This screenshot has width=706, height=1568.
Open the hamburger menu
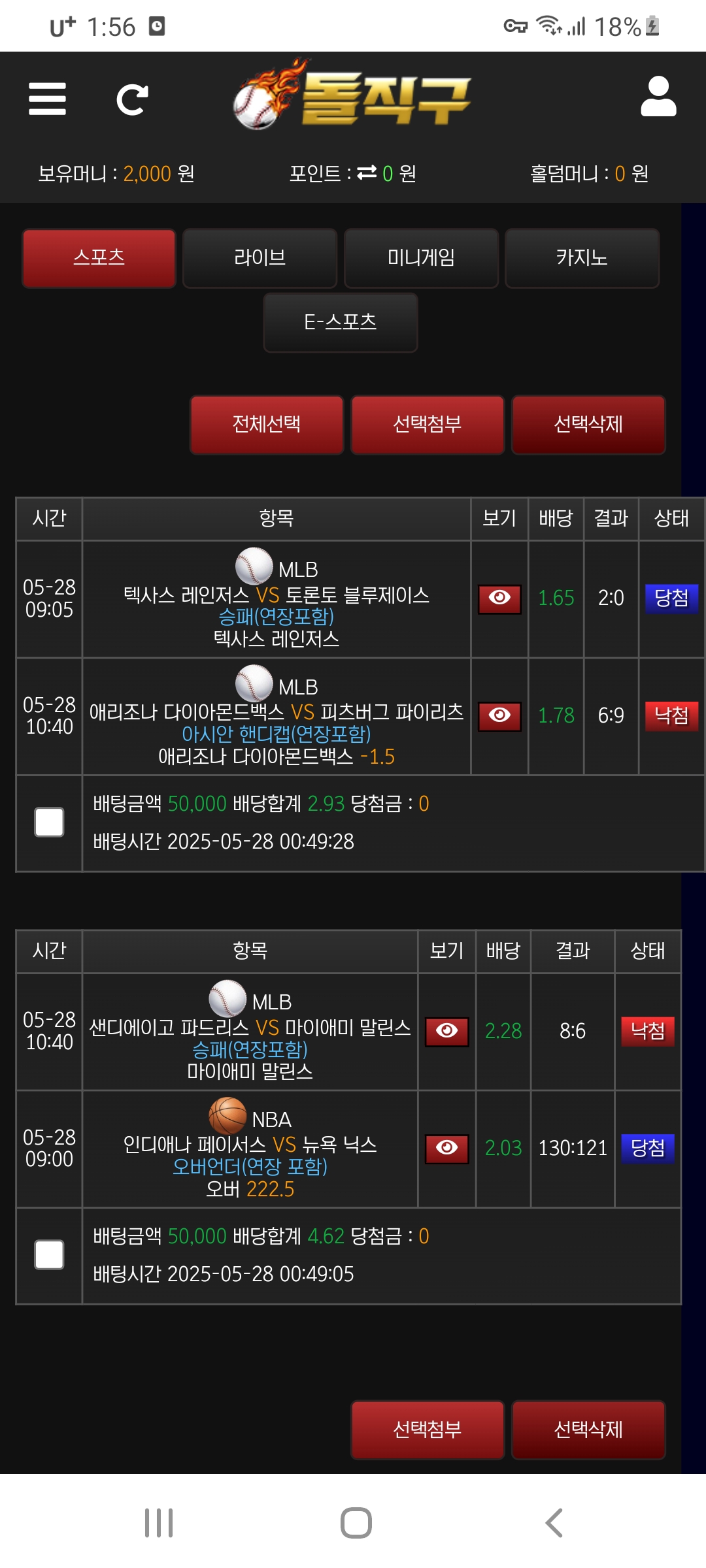coord(47,99)
